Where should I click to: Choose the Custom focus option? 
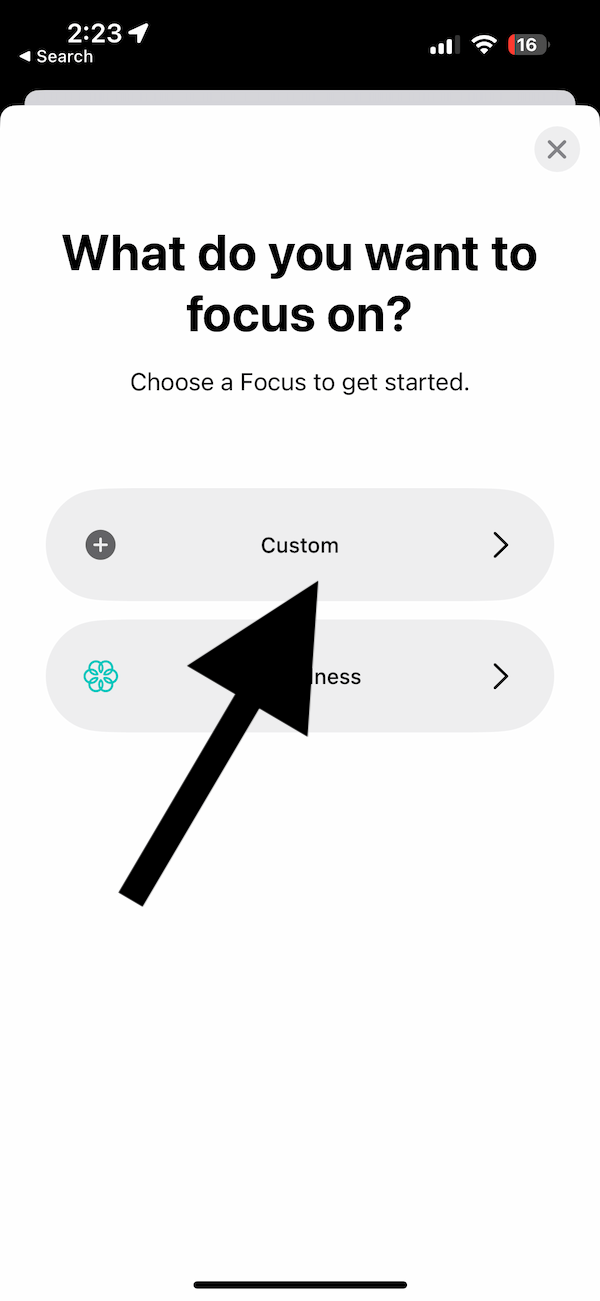tap(300, 545)
